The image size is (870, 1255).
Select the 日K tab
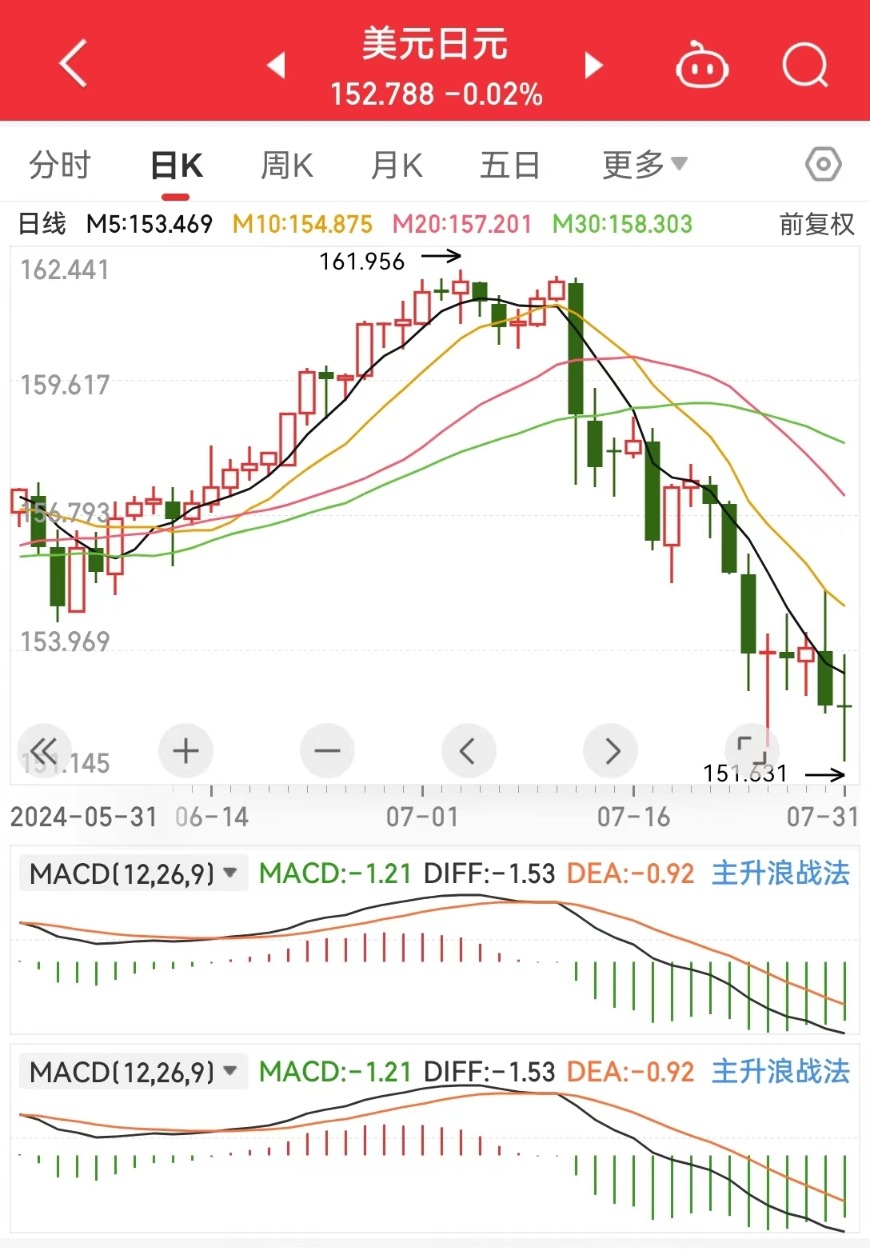click(x=176, y=165)
